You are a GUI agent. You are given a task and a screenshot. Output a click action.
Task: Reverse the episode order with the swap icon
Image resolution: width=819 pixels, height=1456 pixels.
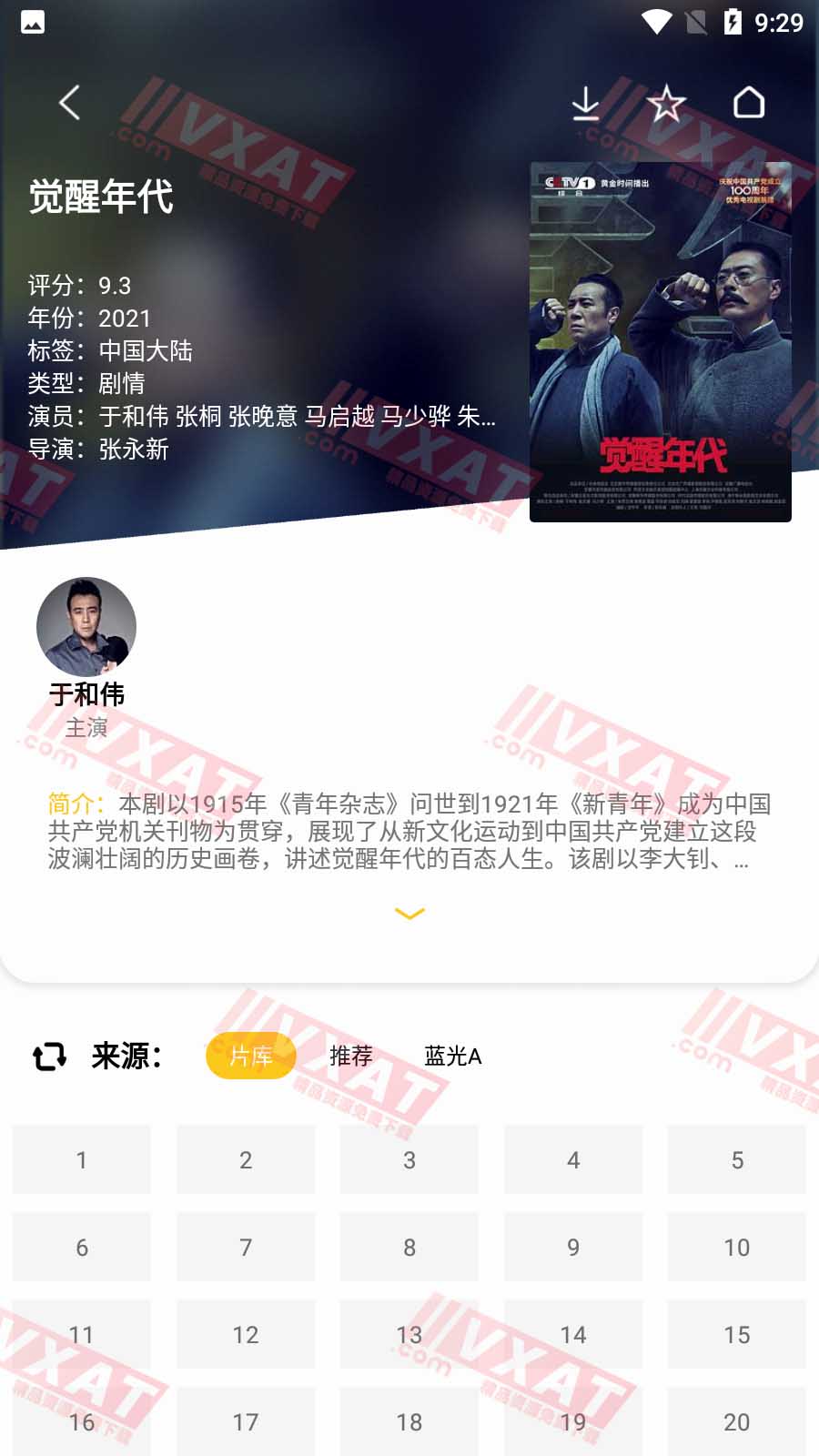(x=50, y=1056)
